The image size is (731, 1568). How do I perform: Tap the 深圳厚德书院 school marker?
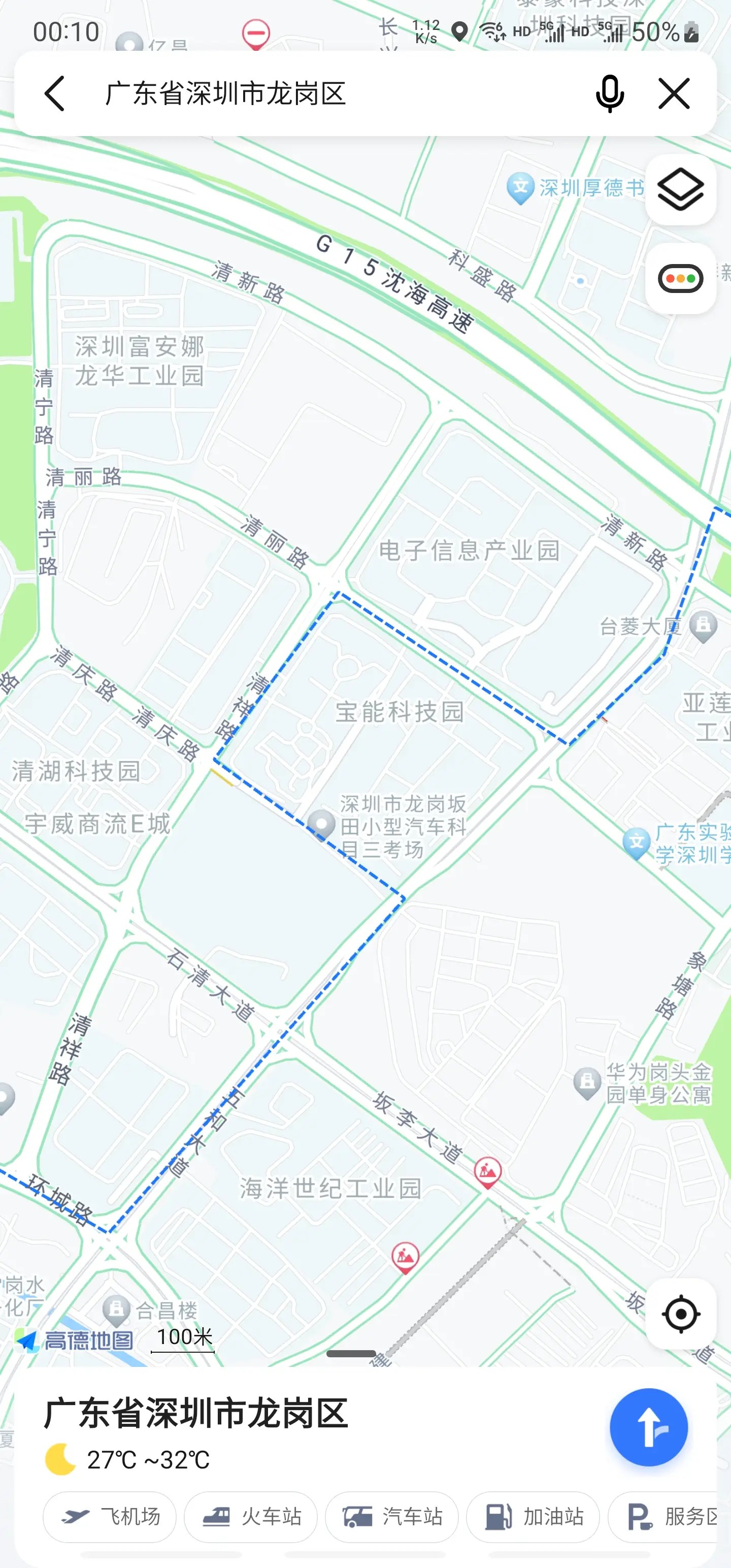pos(520,188)
